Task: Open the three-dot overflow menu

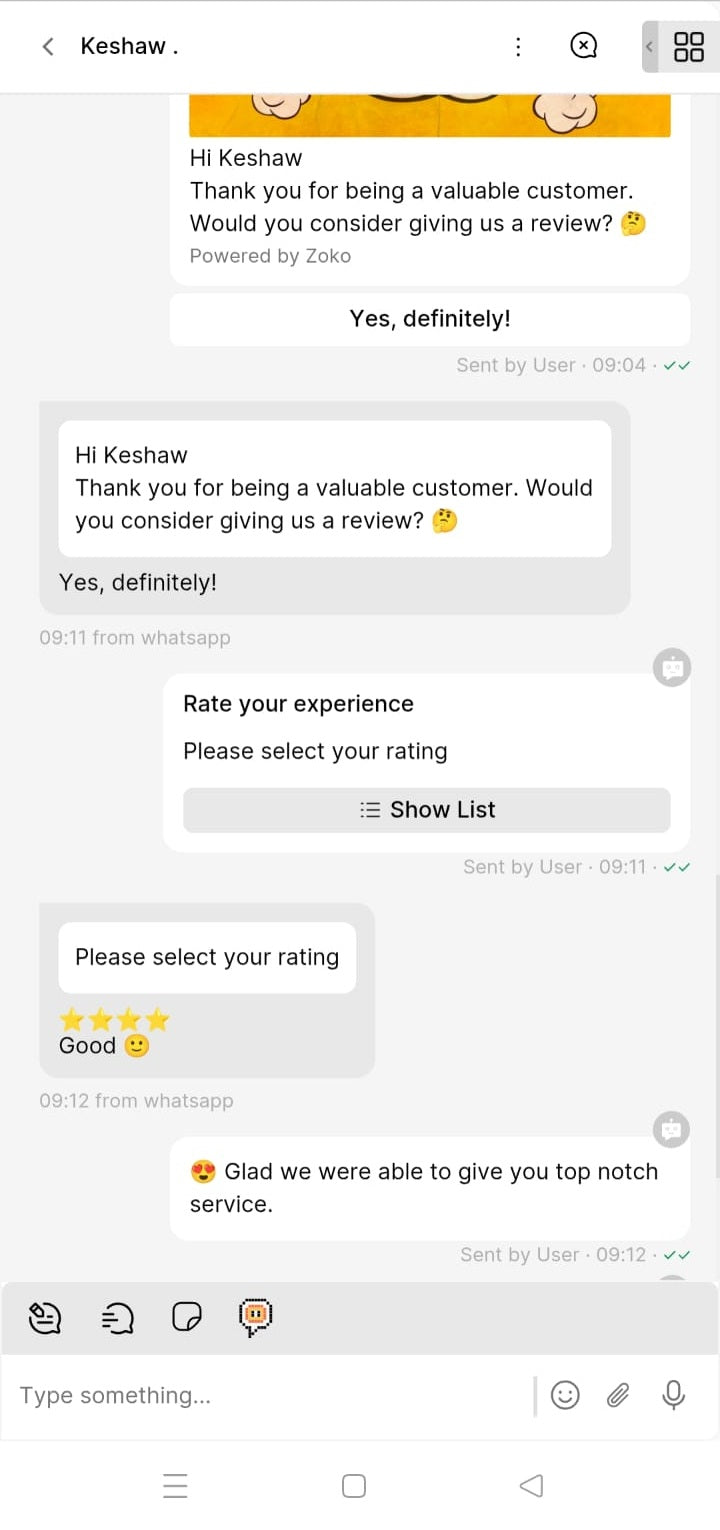Action: click(x=518, y=46)
